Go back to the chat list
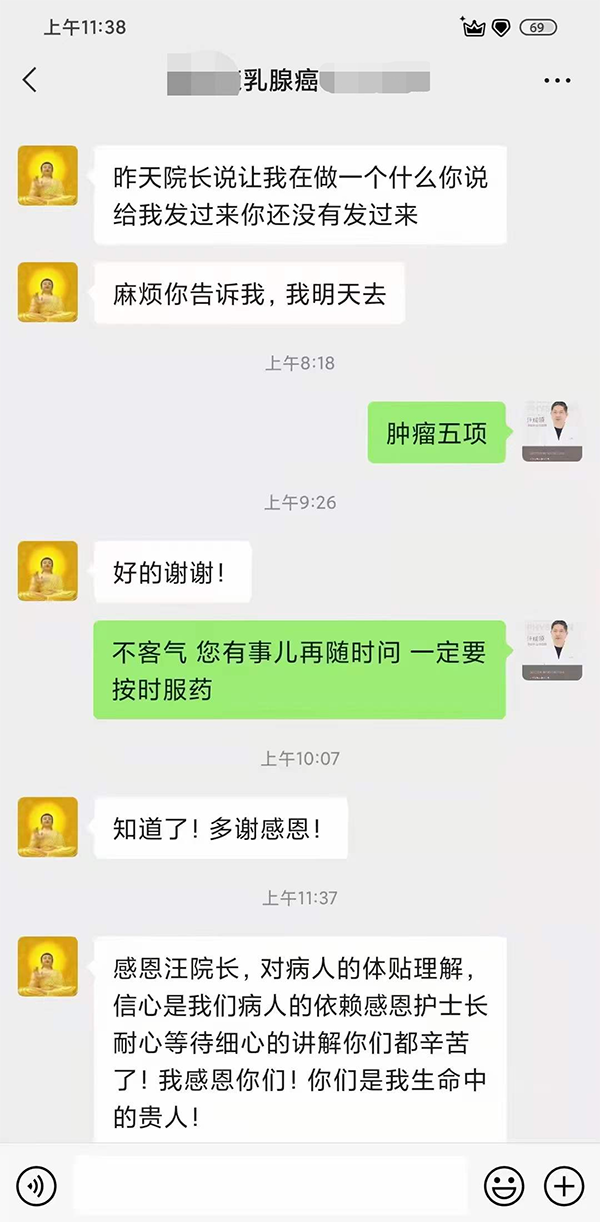 click(x=30, y=80)
